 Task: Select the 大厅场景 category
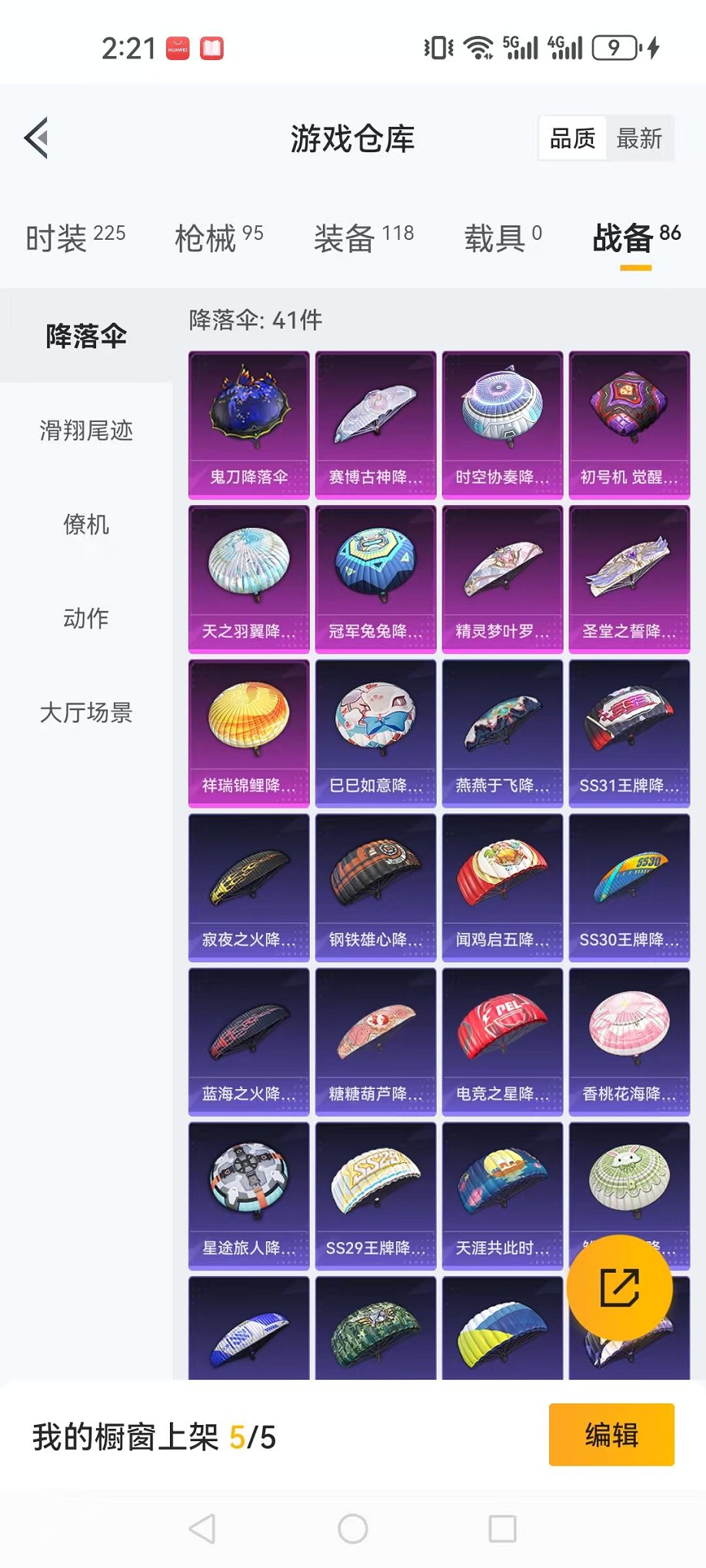click(x=86, y=713)
